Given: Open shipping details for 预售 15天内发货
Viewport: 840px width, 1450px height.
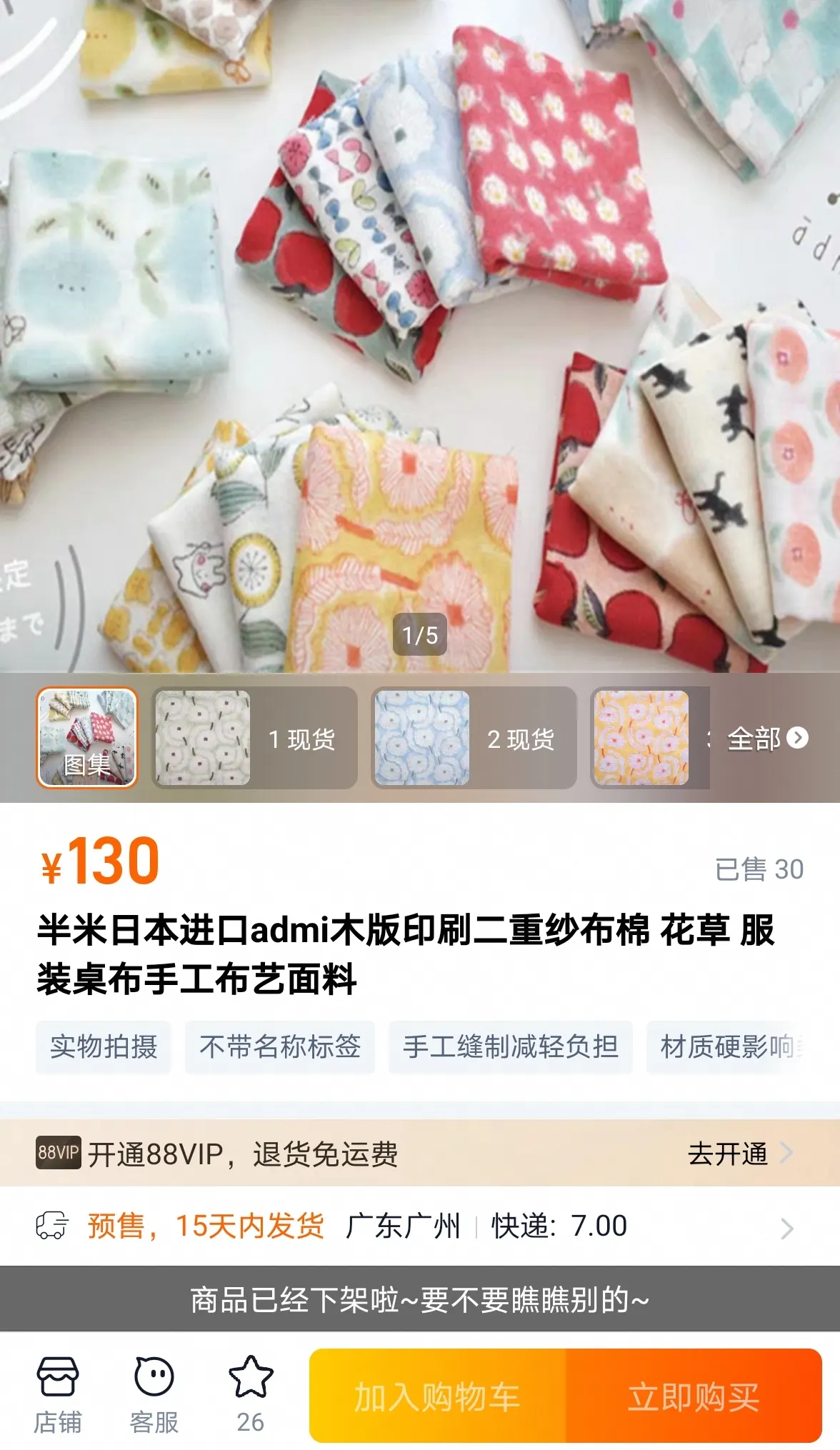Looking at the screenshot, I should 420,1226.
